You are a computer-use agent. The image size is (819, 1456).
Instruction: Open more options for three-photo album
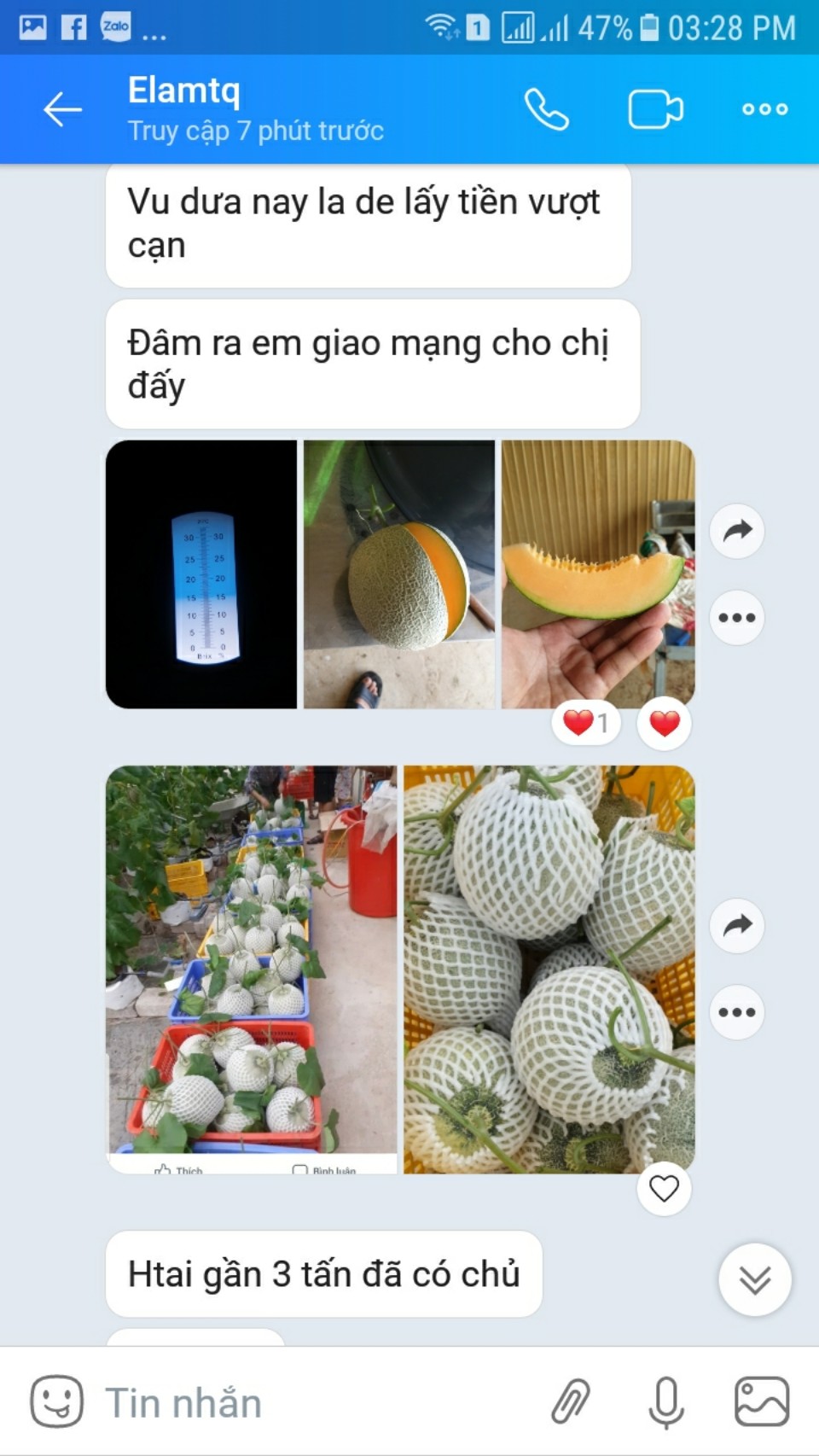[737, 618]
